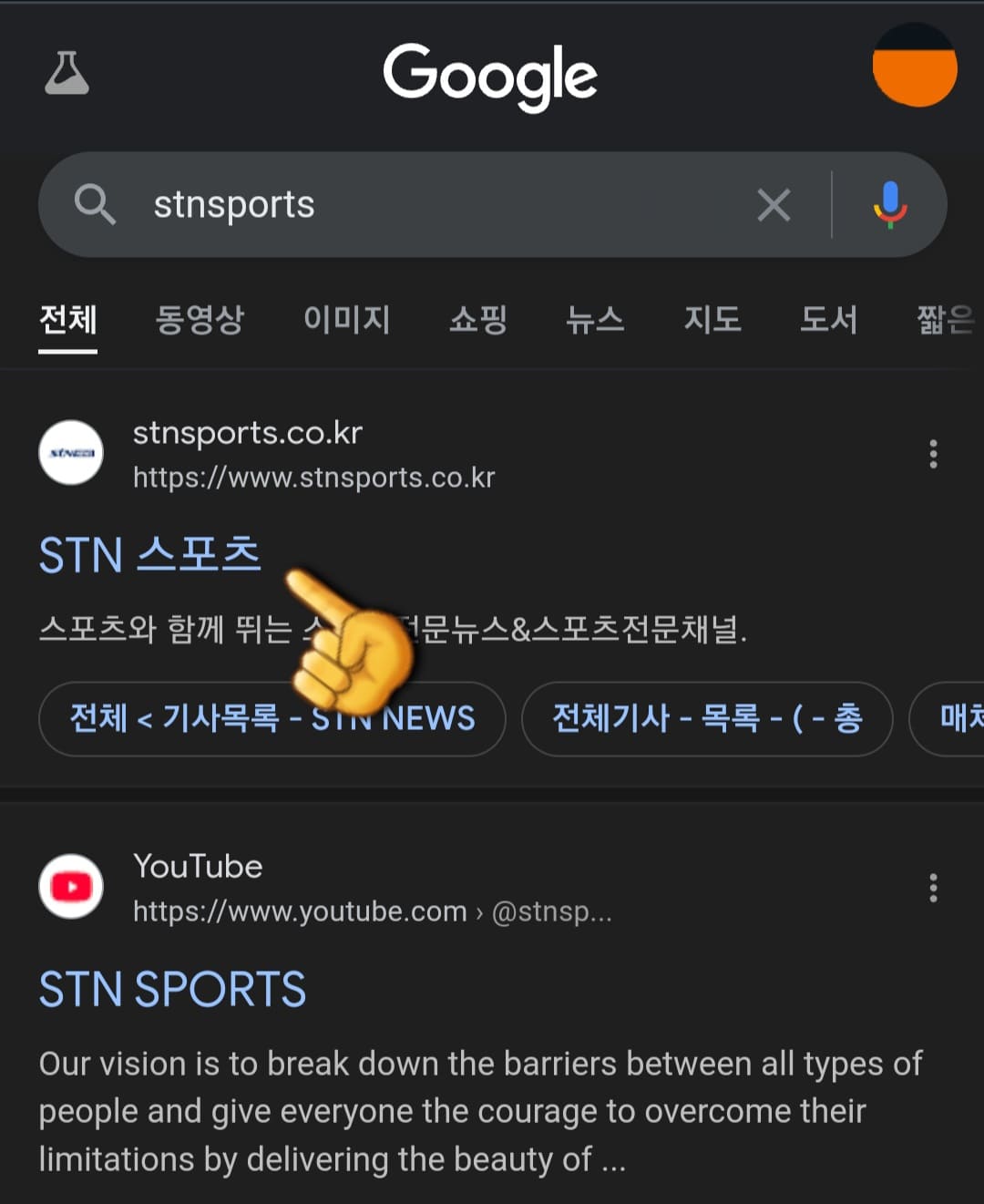This screenshot has width=984, height=1204.
Task: Open the 뉴스 search tab
Action: [594, 321]
